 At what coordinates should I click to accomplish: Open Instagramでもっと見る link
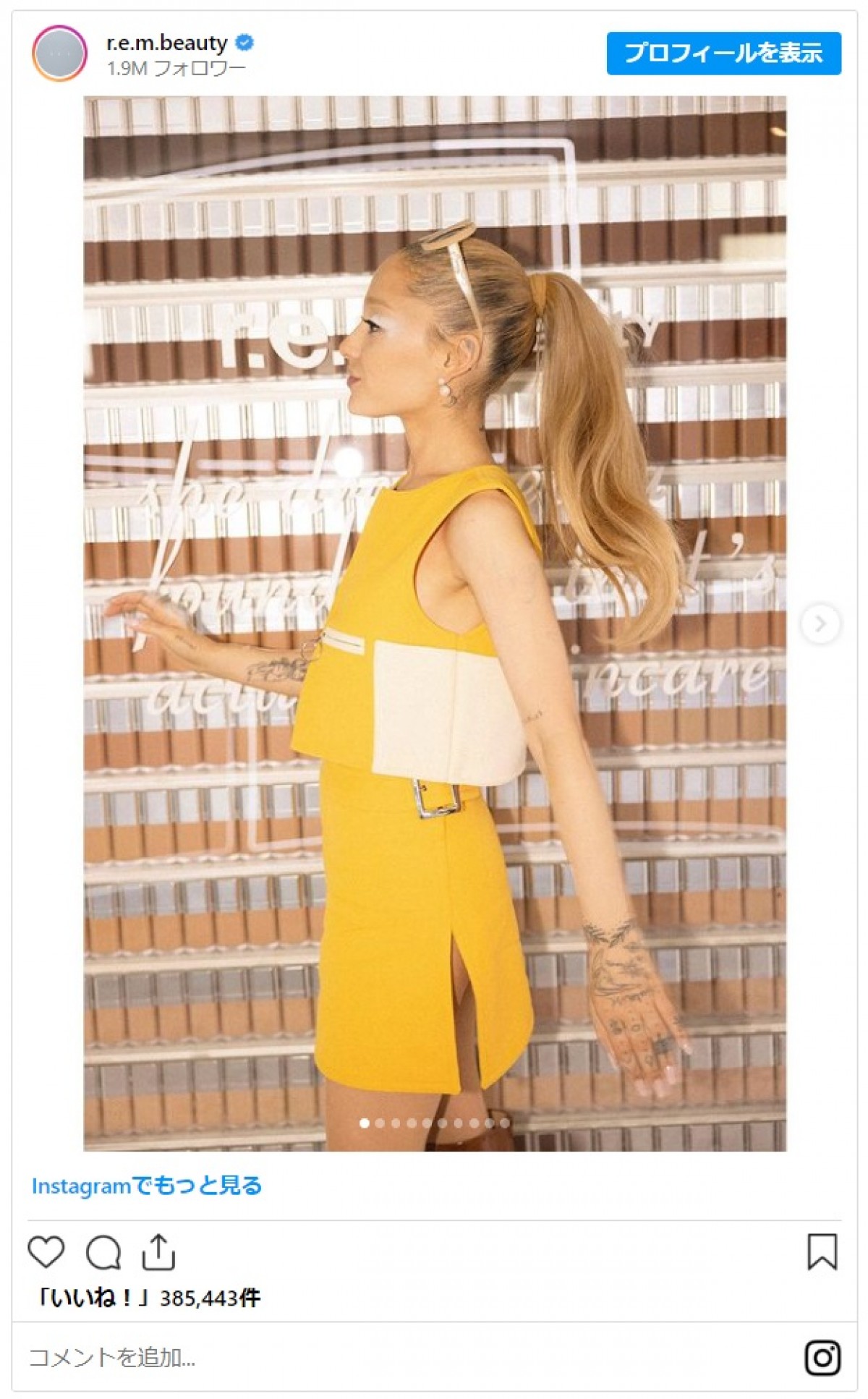pyautogui.click(x=147, y=1186)
